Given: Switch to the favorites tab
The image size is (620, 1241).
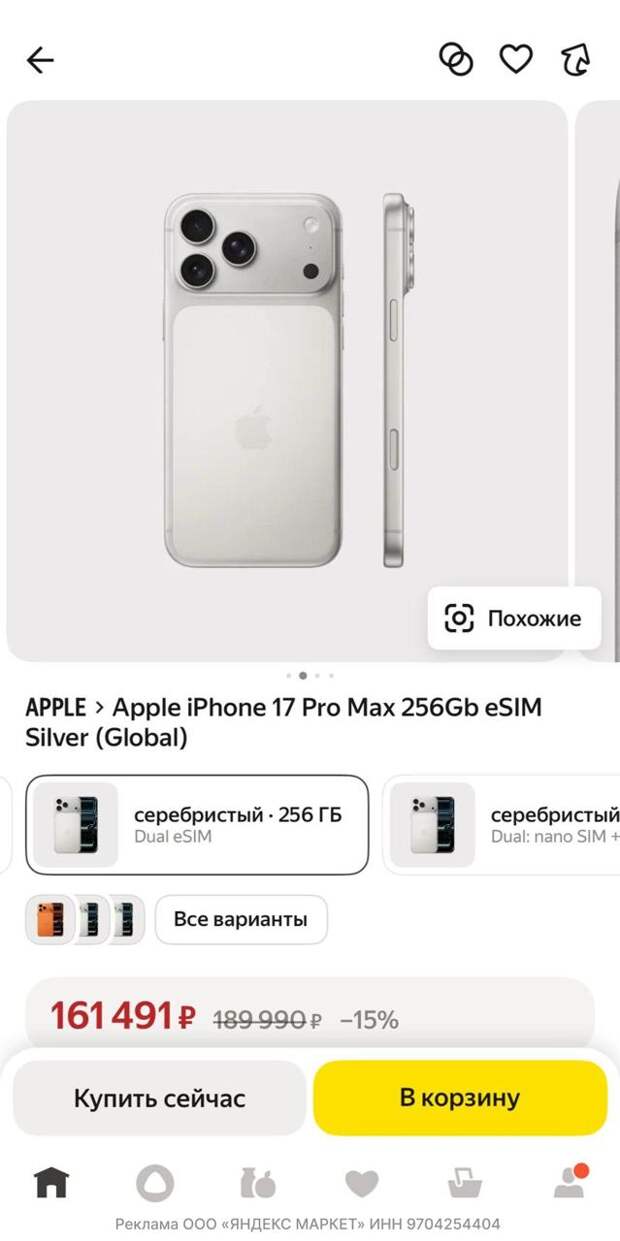Looking at the screenshot, I should coord(362,1184).
